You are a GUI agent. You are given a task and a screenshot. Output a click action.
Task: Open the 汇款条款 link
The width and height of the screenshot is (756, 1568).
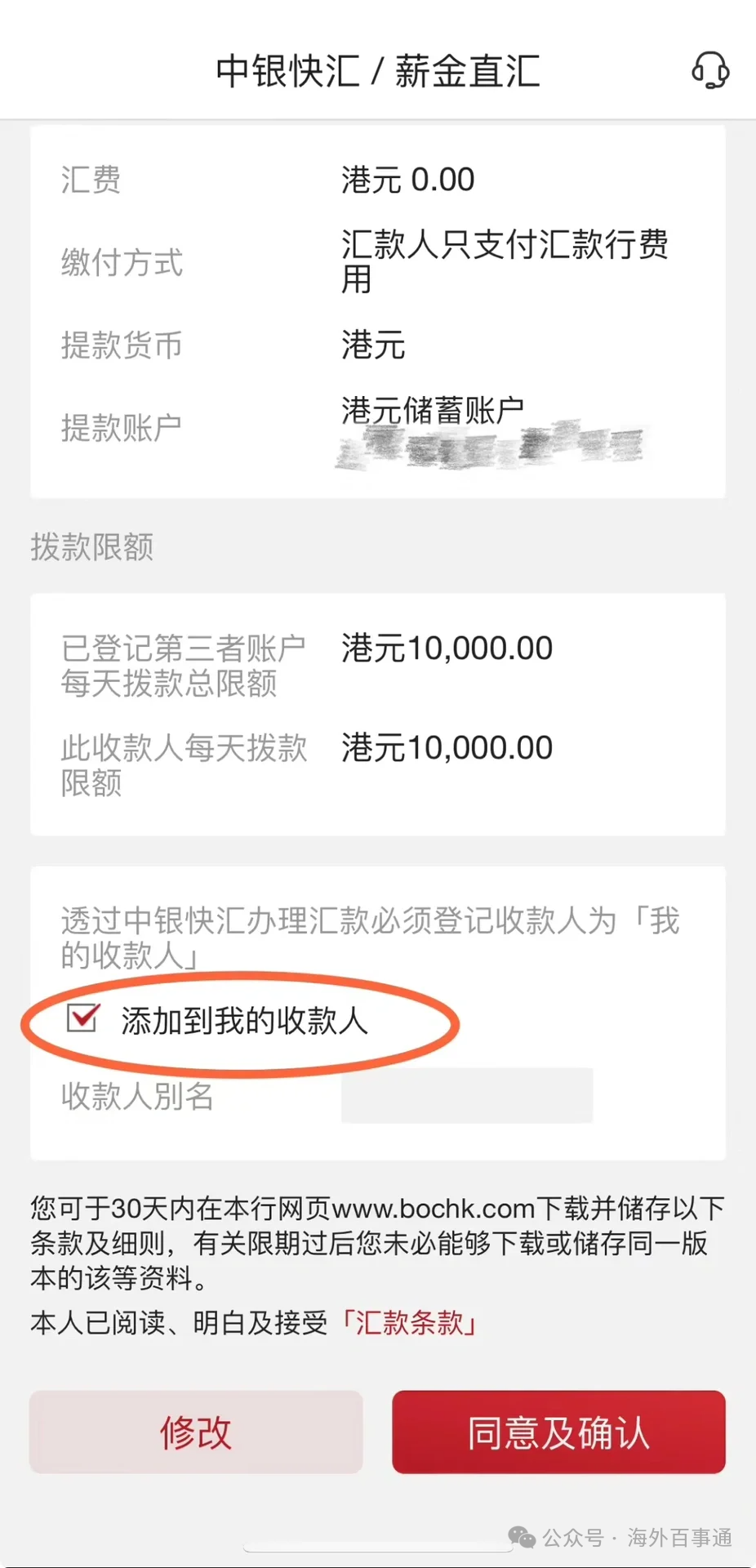(409, 1322)
